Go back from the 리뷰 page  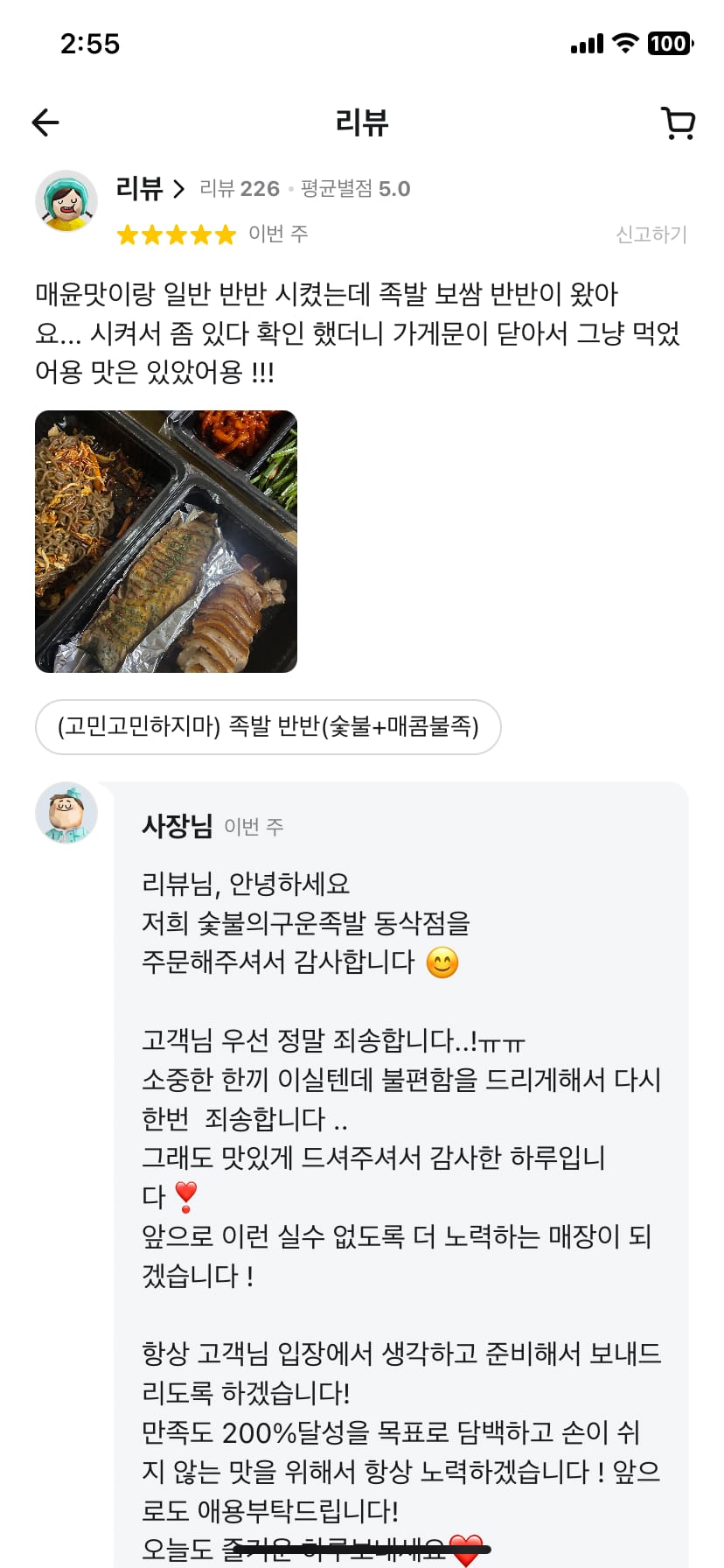(45, 122)
